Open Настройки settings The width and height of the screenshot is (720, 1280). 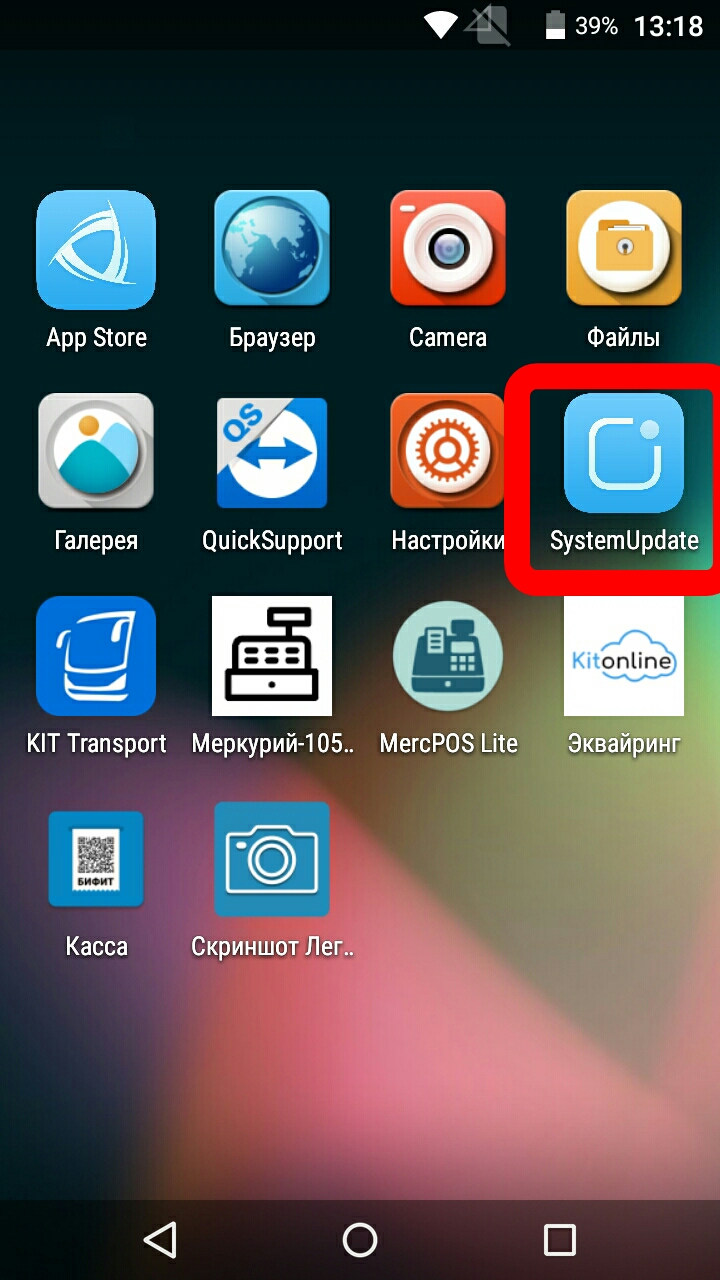tap(448, 452)
